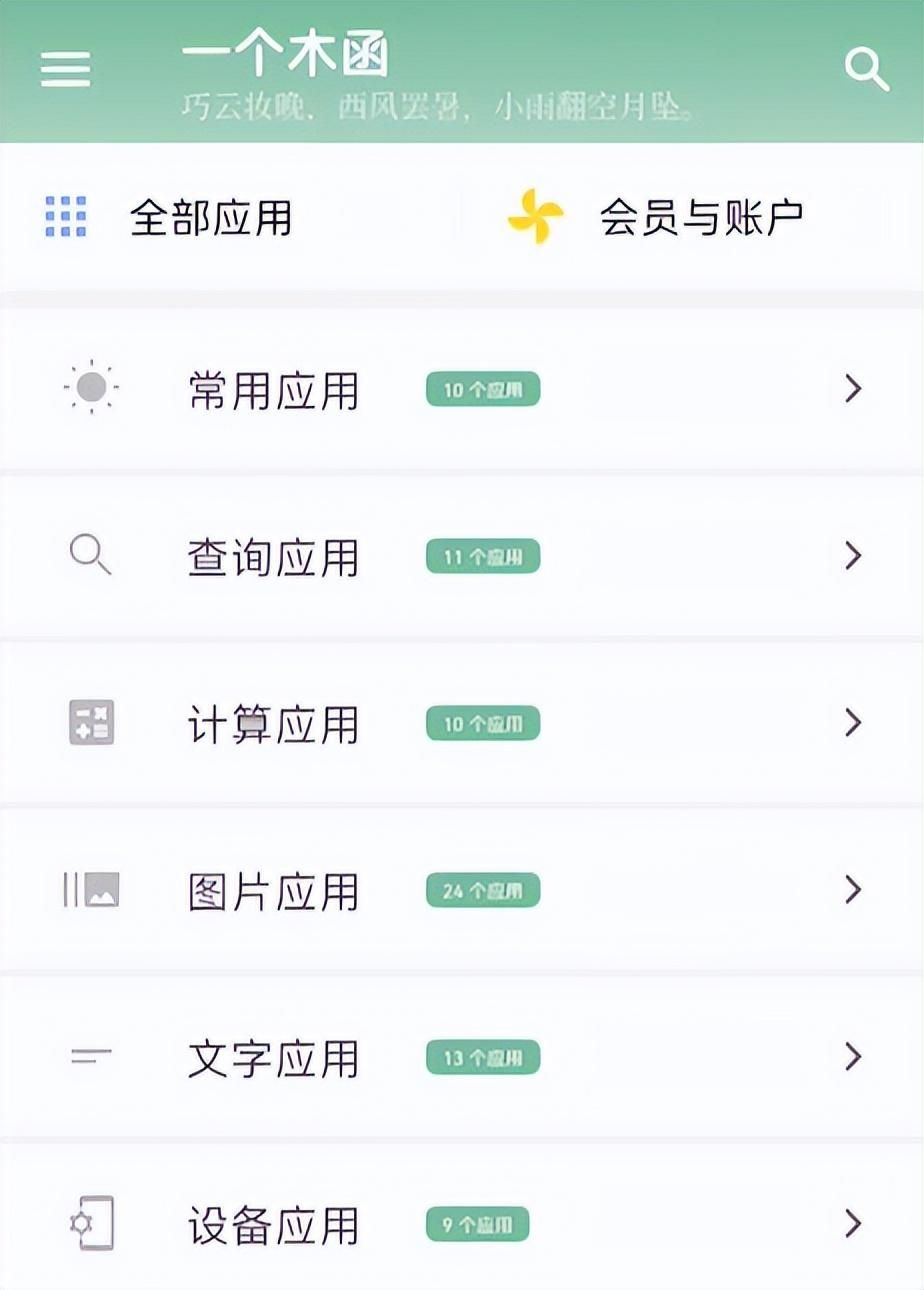
Task: Go to the 文字应用 category
Action: (273, 1057)
